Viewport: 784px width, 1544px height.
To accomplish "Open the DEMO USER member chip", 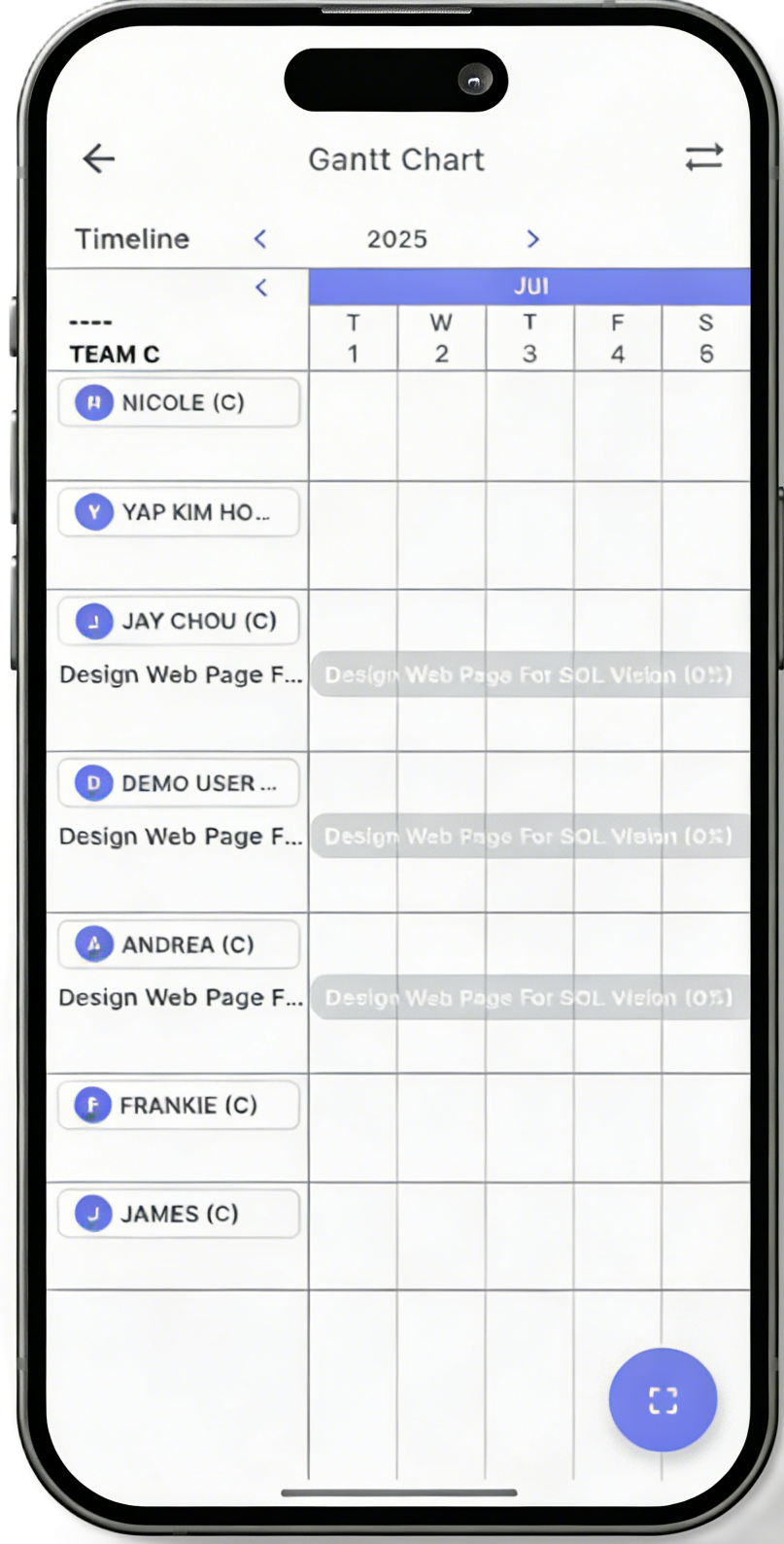I will (179, 783).
